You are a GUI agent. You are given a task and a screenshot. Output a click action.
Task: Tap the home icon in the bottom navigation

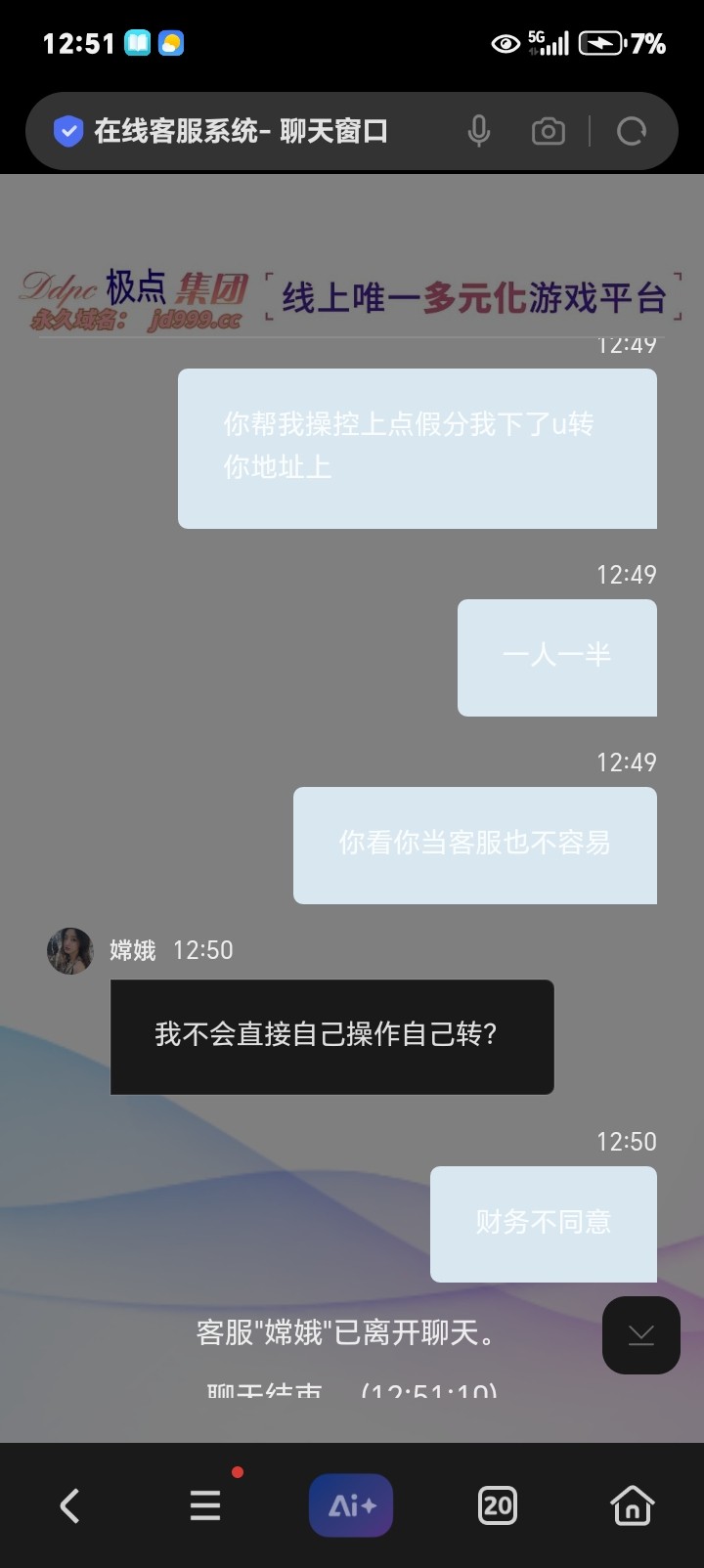tap(632, 1505)
